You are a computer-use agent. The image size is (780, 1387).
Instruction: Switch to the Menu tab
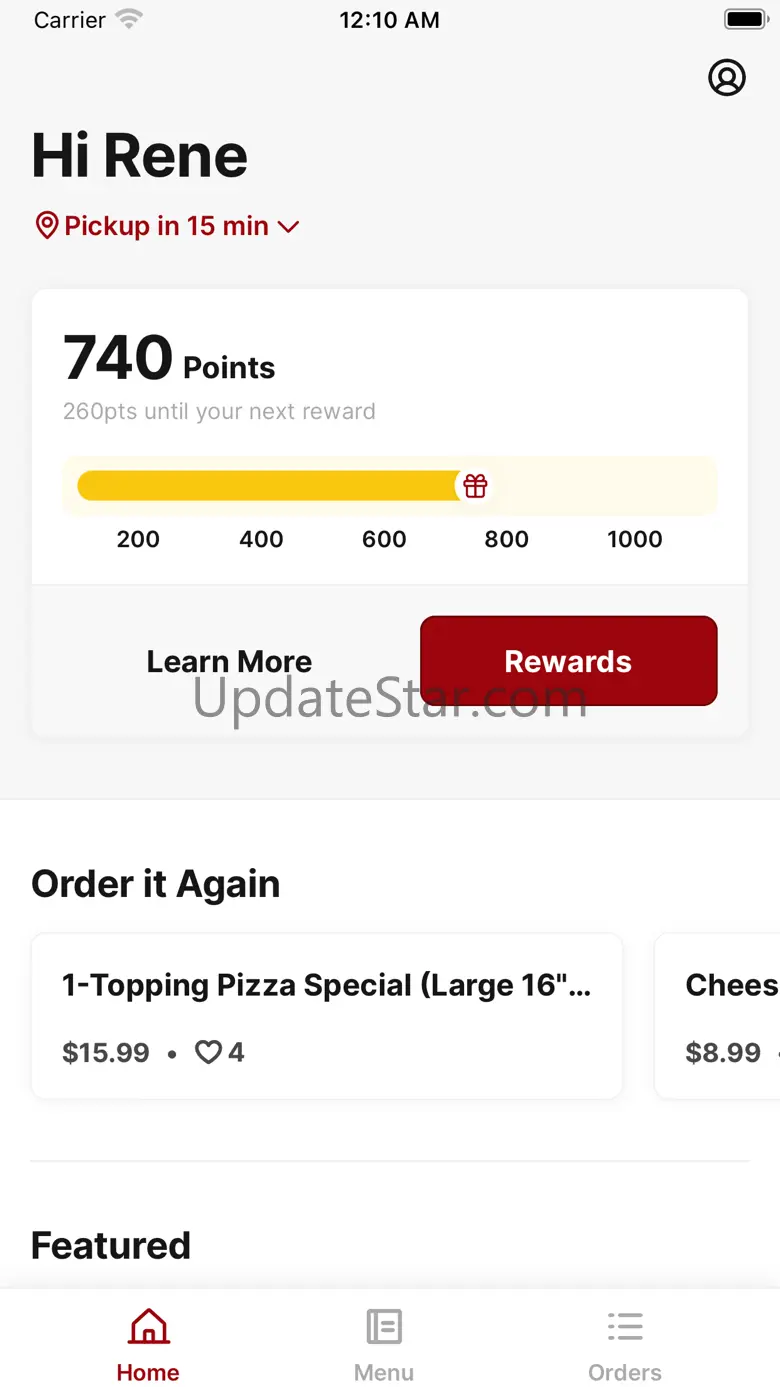point(384,1345)
